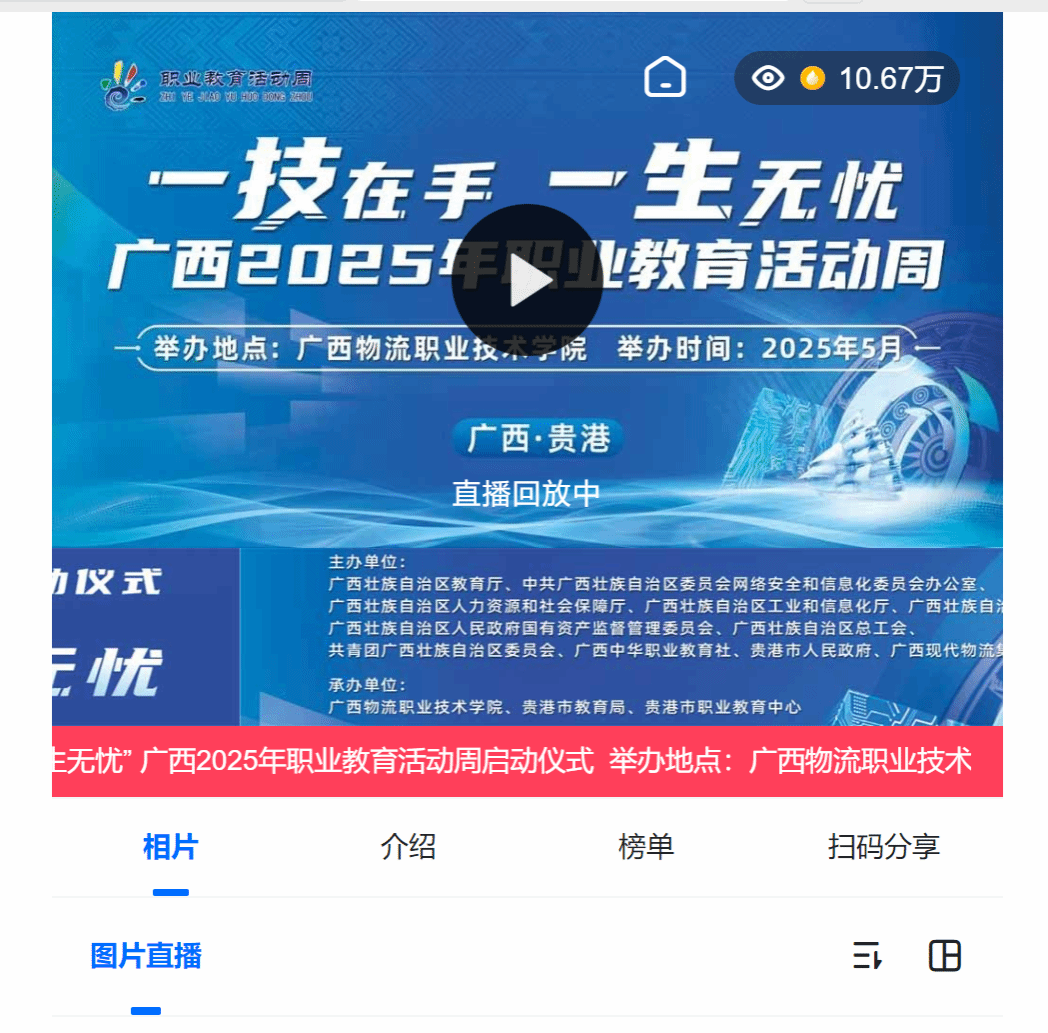Viewport: 1048px width, 1033px height.
Task: Go to the home page icon
Action: coord(665,77)
